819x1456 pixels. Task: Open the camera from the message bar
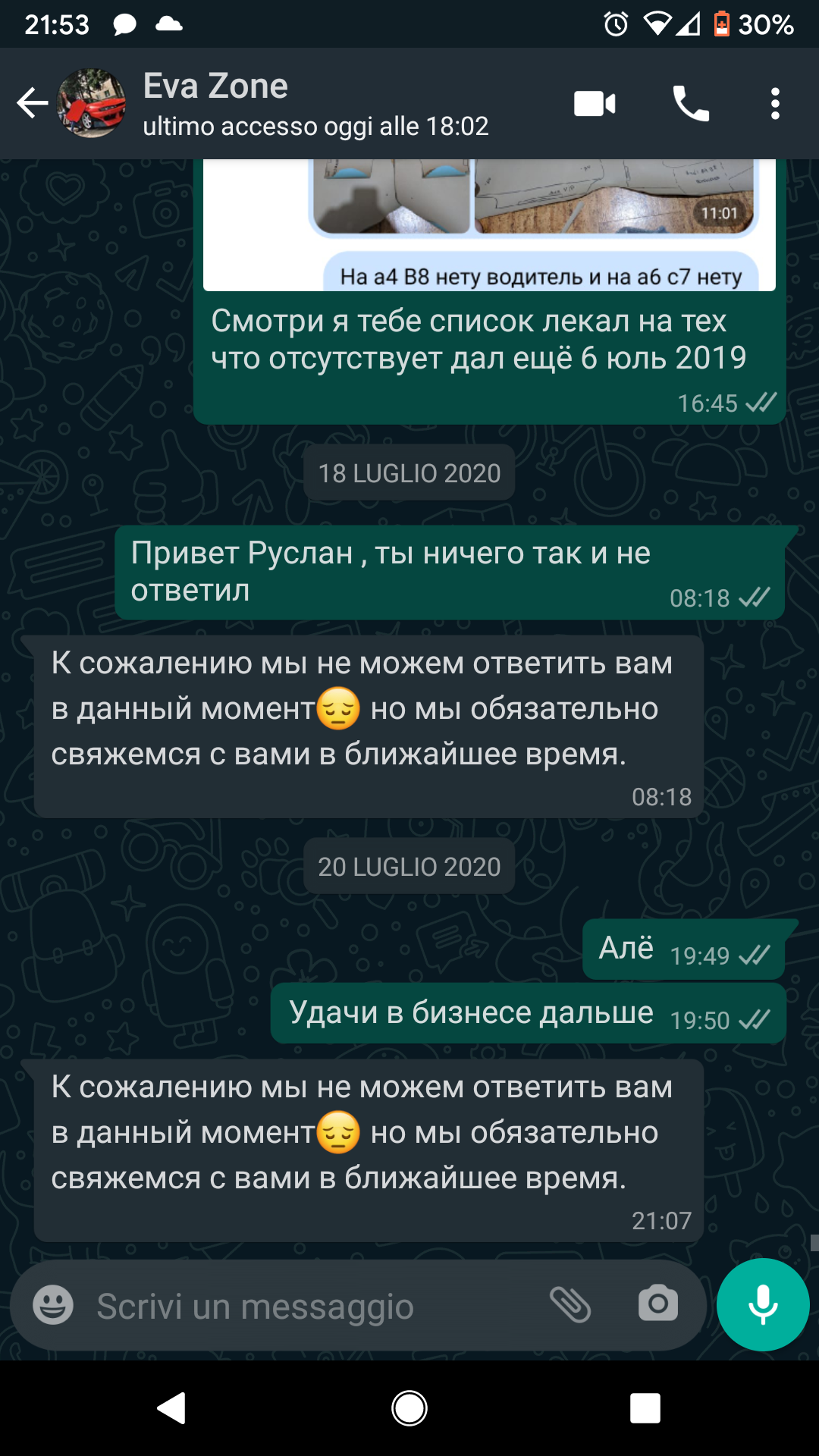[x=657, y=1304]
